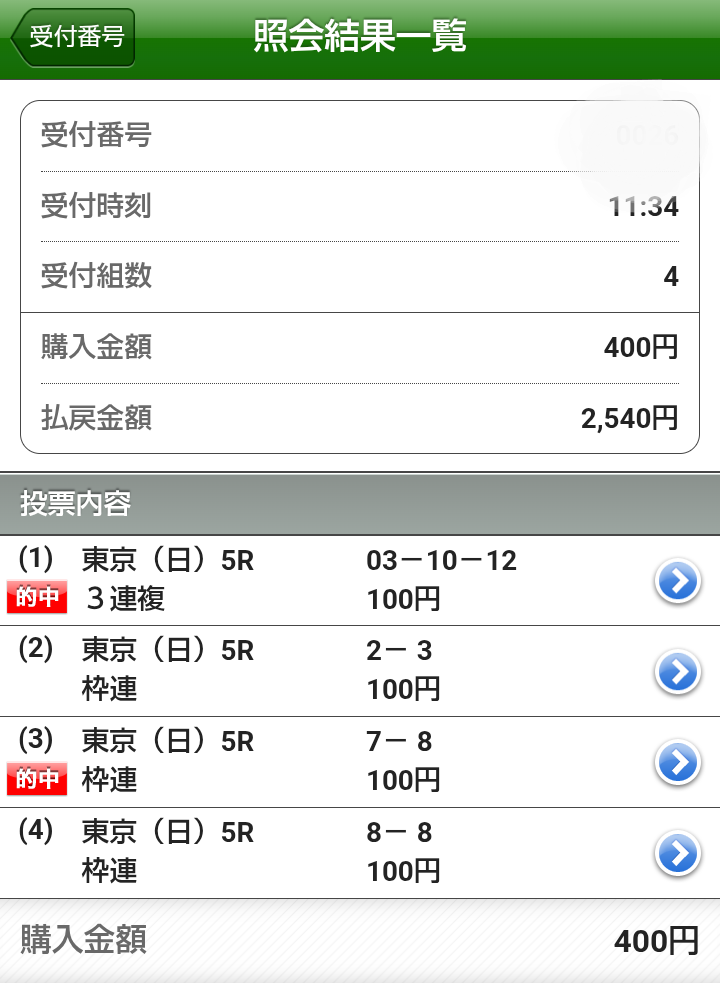Open details for the 03-10-12 3連複 bet
The image size is (720, 983).
tap(677, 581)
